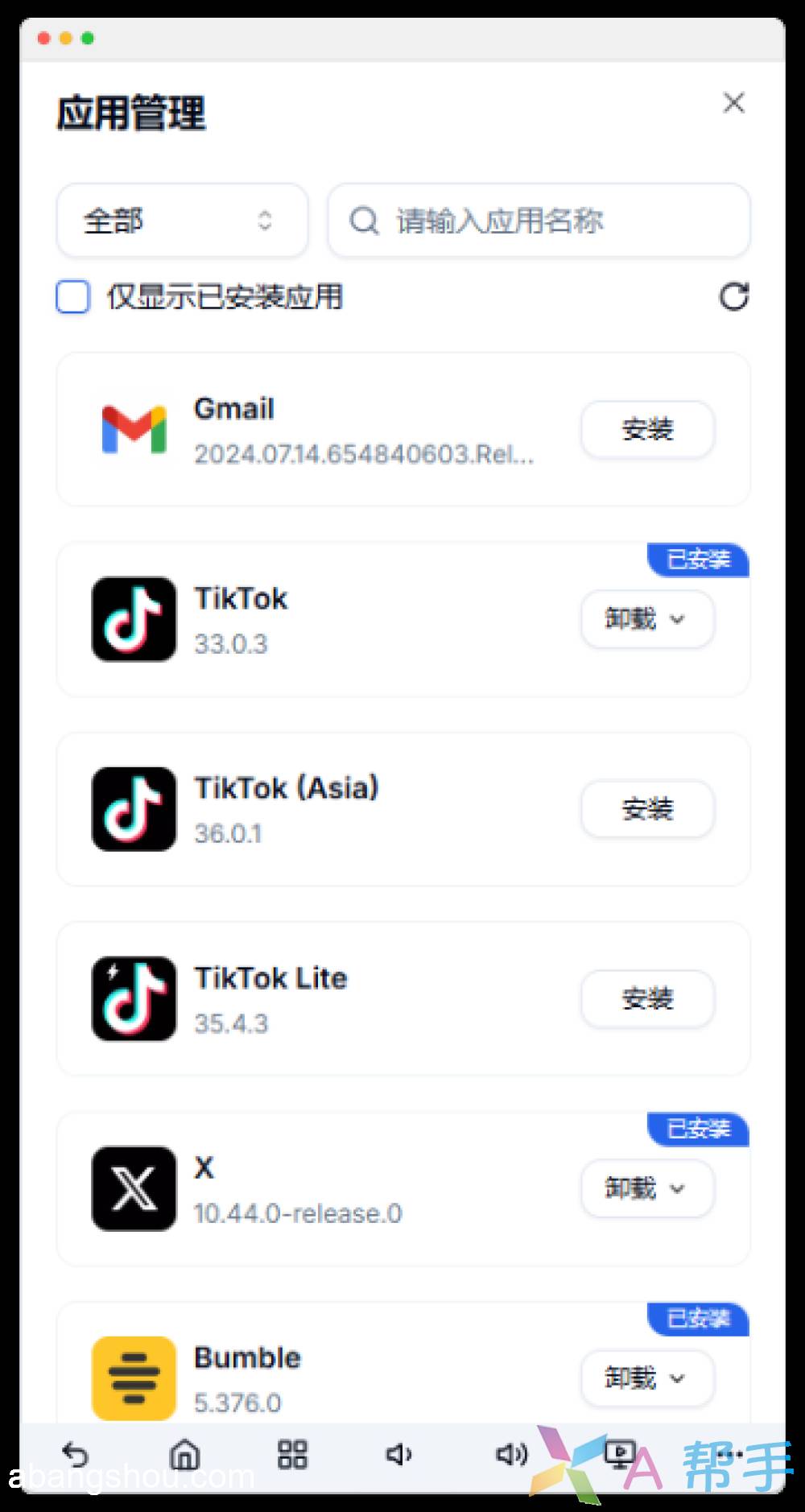Expand the 卸载 dropdown for TikTok
This screenshot has width=805, height=1512.
click(x=647, y=619)
